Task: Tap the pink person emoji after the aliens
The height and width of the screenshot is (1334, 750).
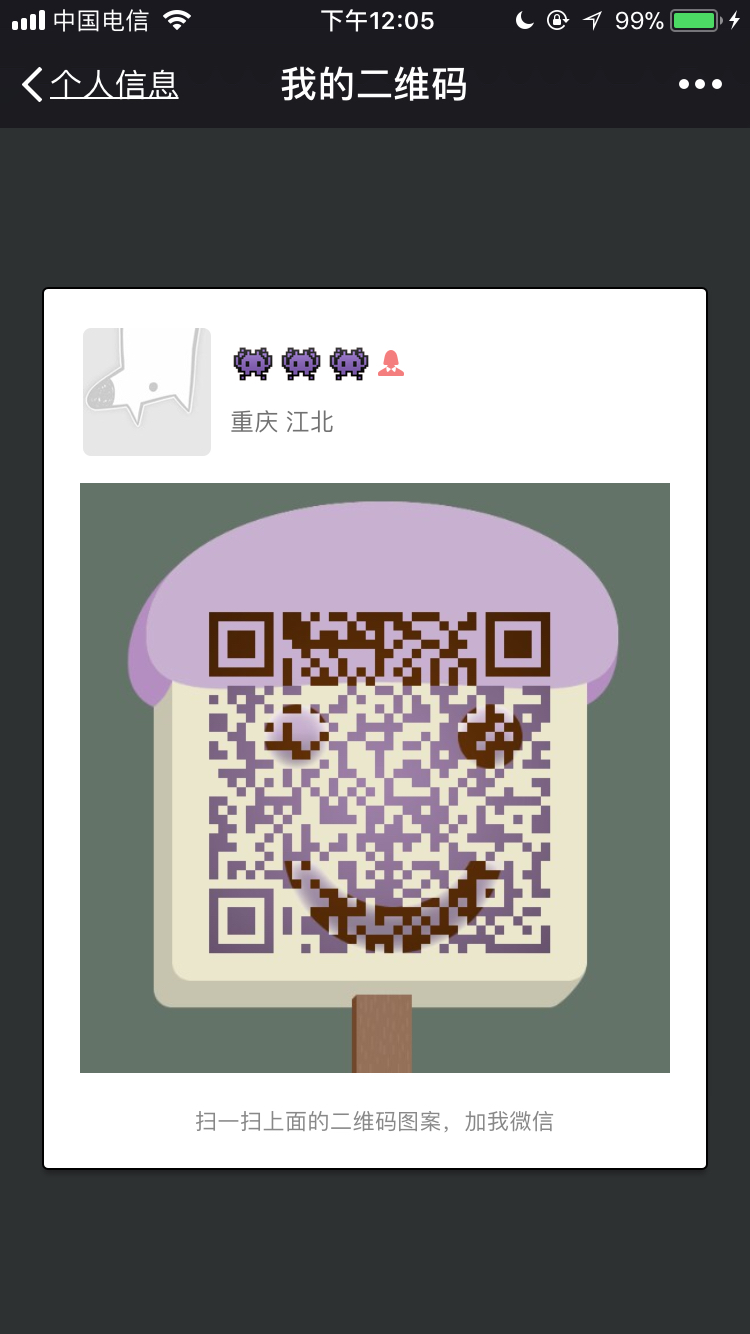Action: click(392, 362)
